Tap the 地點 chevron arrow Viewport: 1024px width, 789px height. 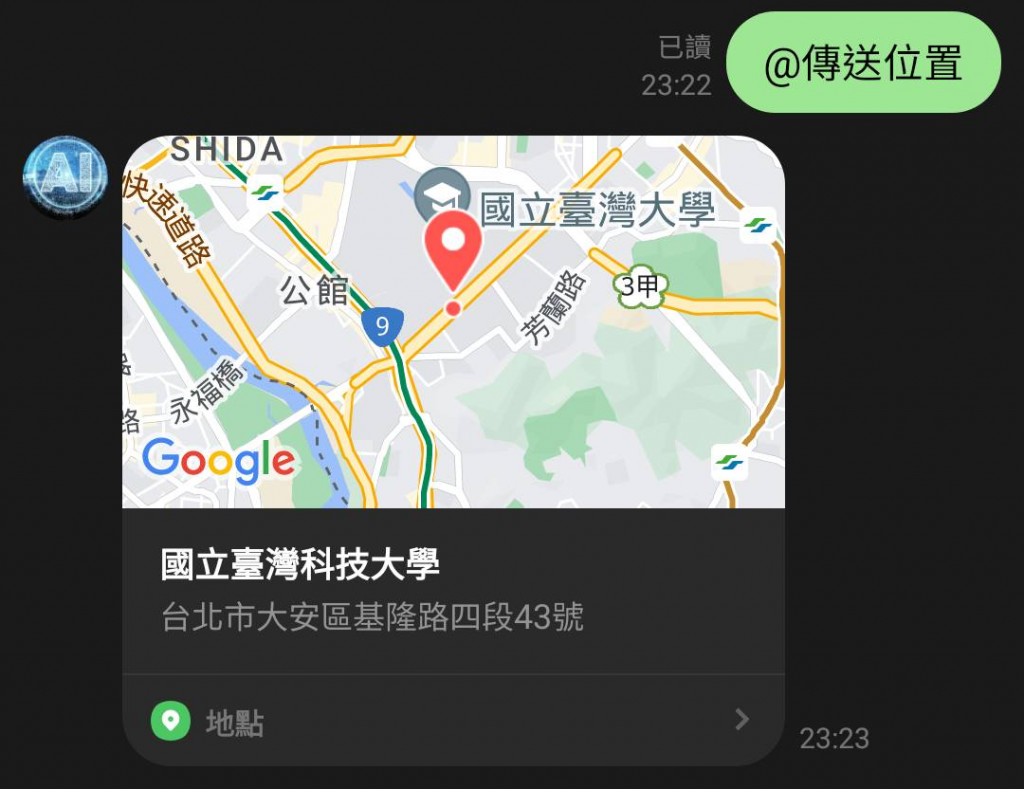741,719
